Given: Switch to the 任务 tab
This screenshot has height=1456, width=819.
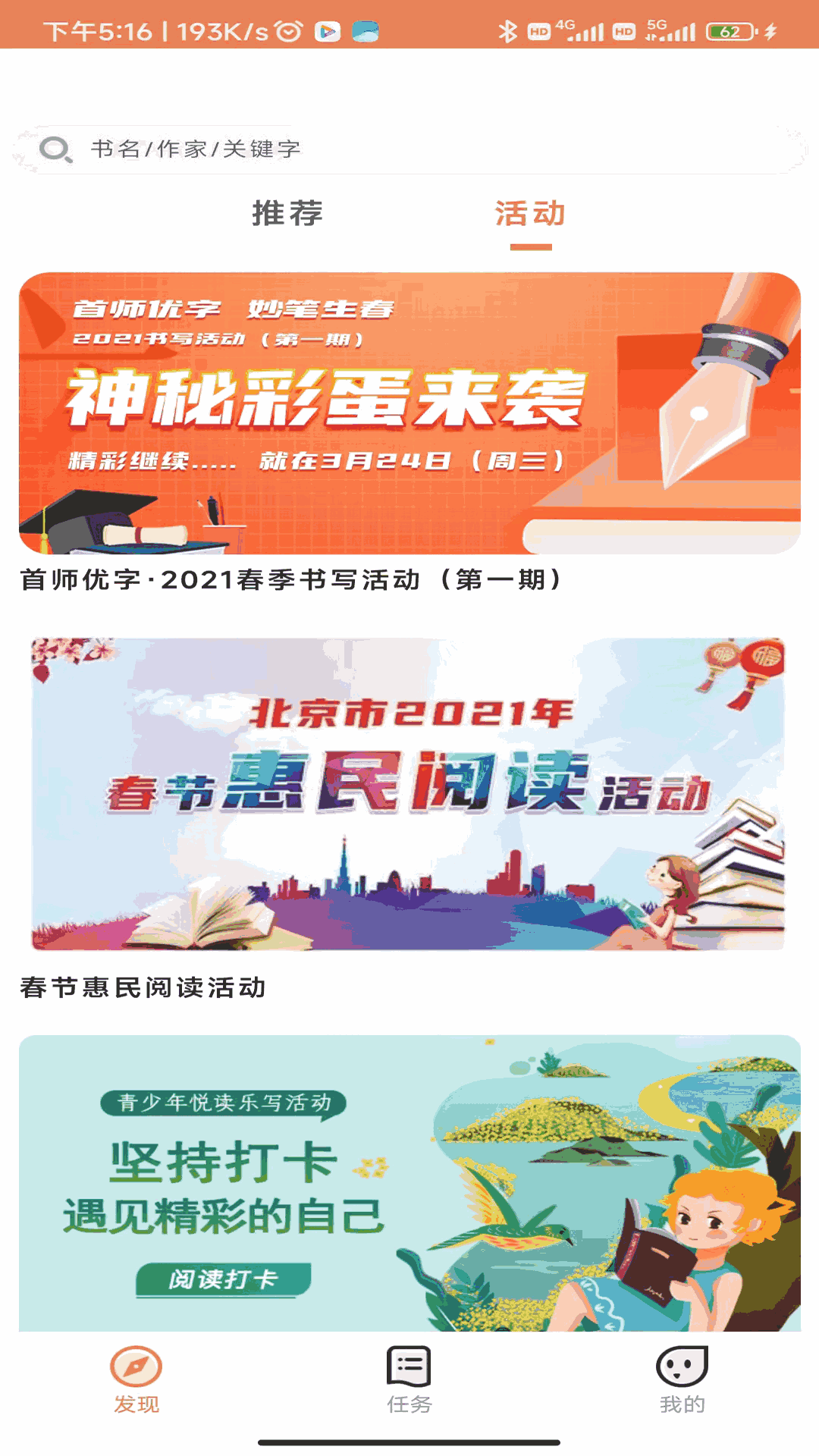Looking at the screenshot, I should point(409,1380).
